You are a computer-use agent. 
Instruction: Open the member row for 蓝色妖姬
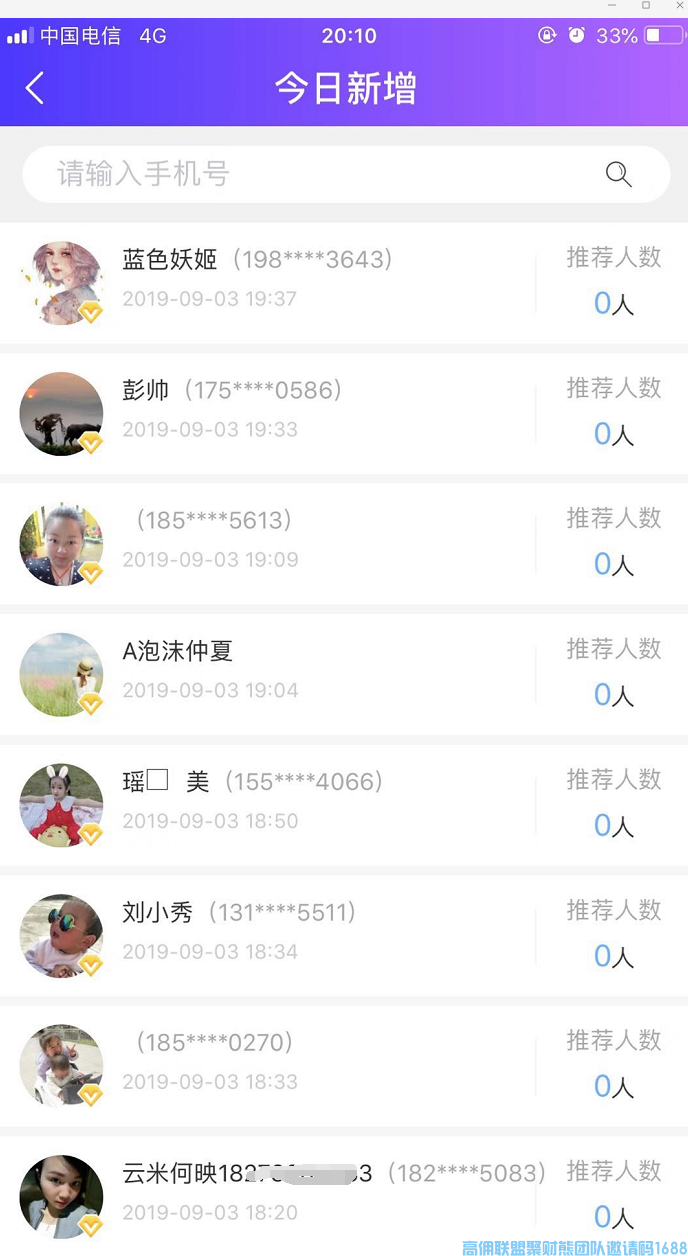[300, 281]
